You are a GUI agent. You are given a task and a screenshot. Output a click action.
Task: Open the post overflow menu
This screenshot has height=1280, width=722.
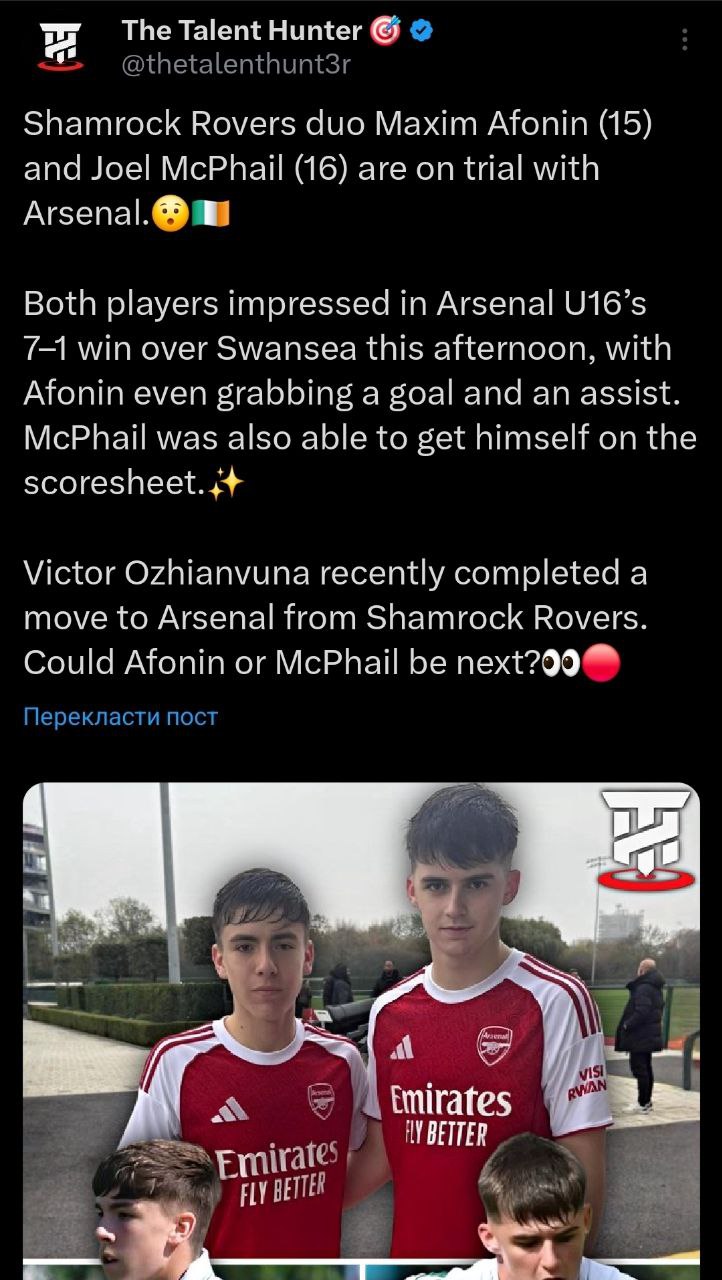684,40
